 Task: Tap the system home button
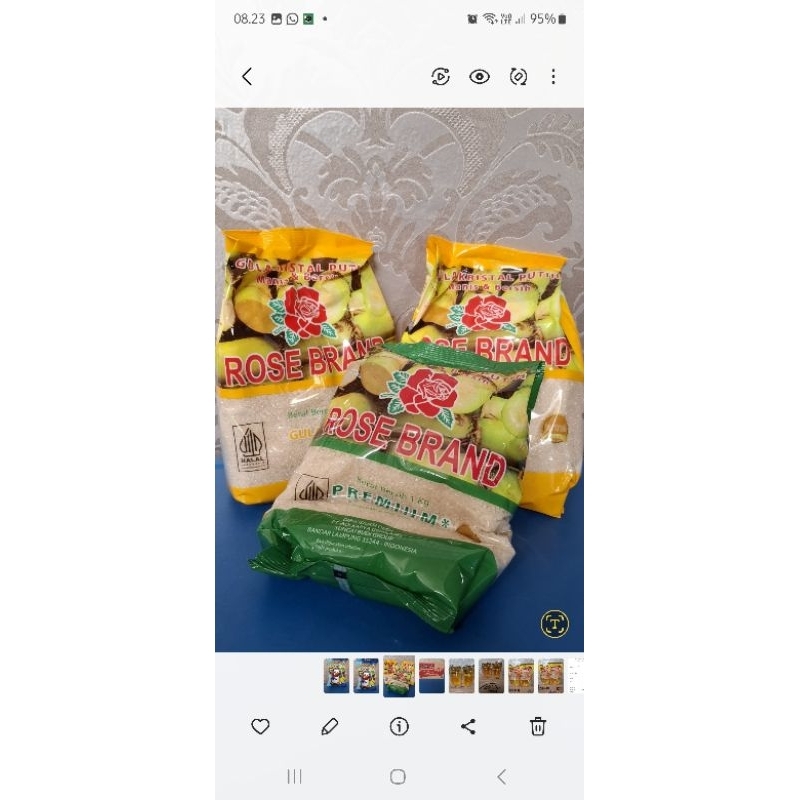[398, 777]
